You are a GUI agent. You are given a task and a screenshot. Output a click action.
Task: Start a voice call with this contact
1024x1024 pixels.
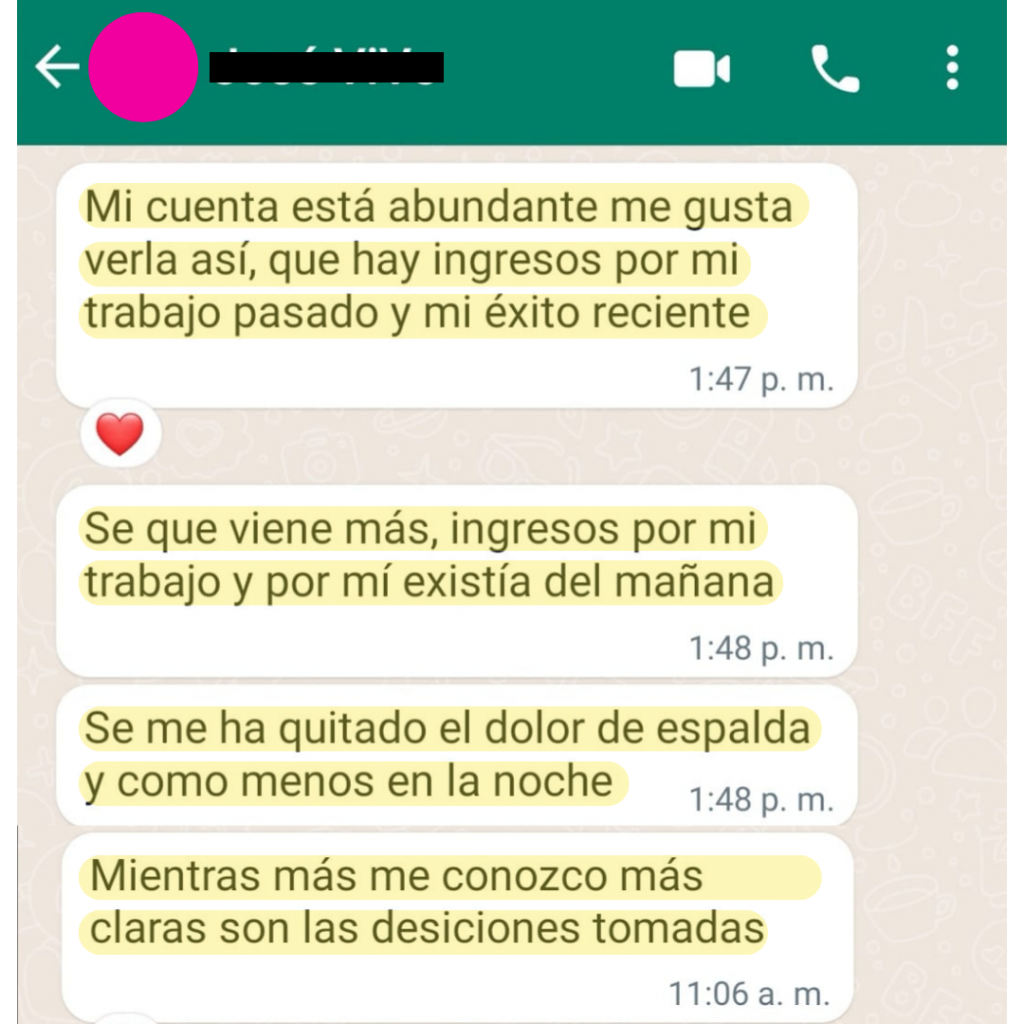point(834,69)
